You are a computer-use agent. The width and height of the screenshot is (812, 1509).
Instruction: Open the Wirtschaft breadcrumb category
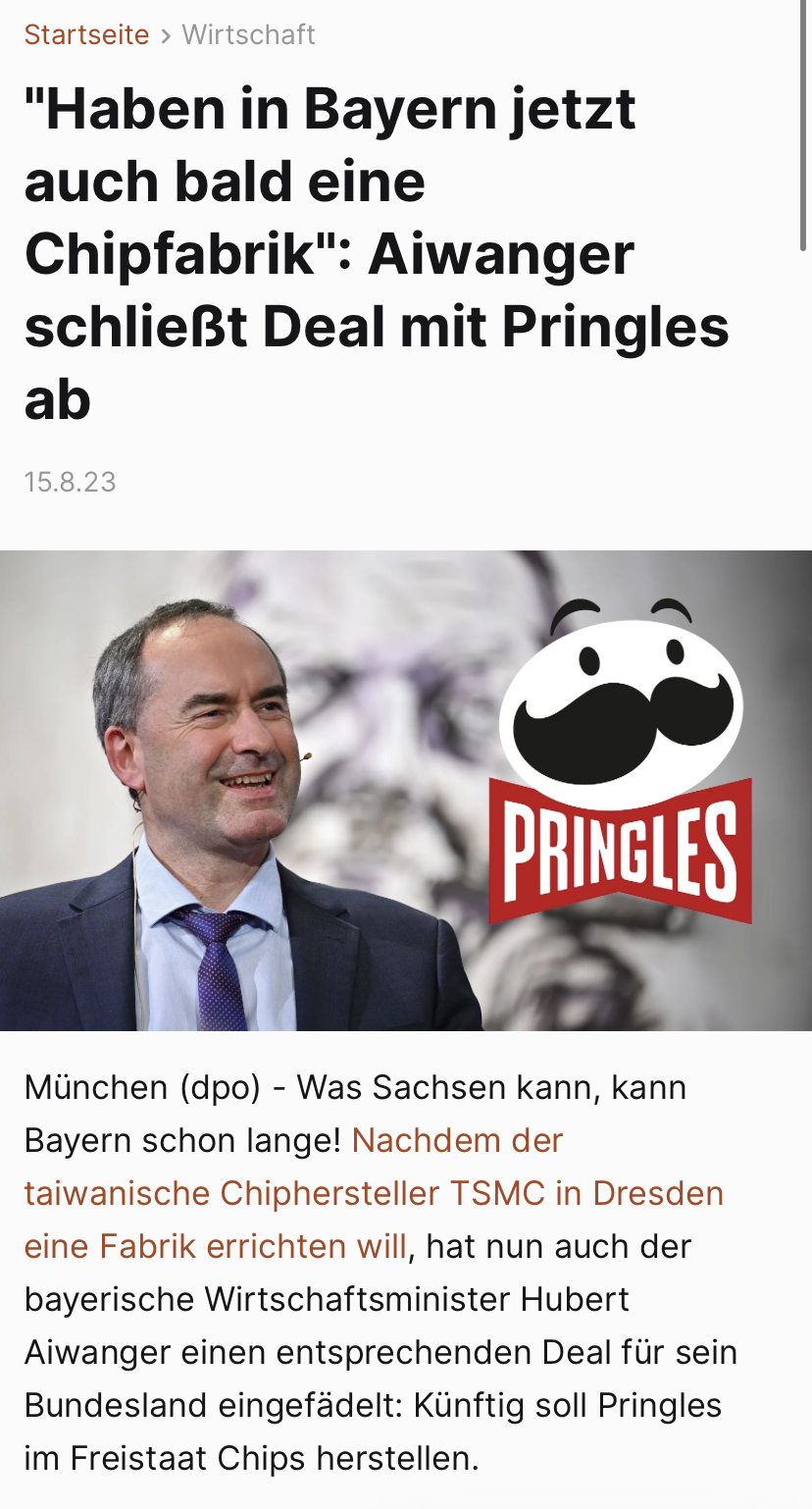pos(248,34)
